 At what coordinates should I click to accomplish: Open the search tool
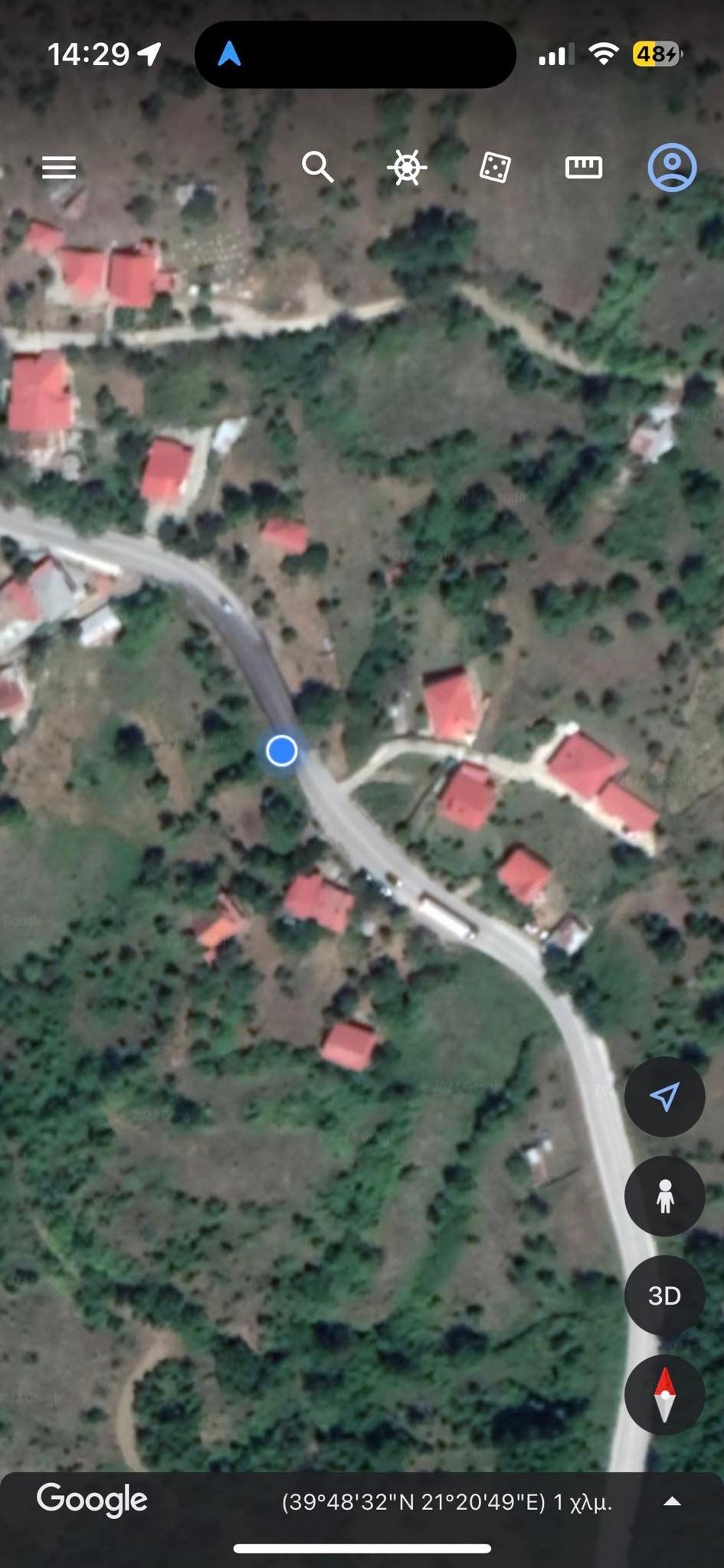[317, 167]
